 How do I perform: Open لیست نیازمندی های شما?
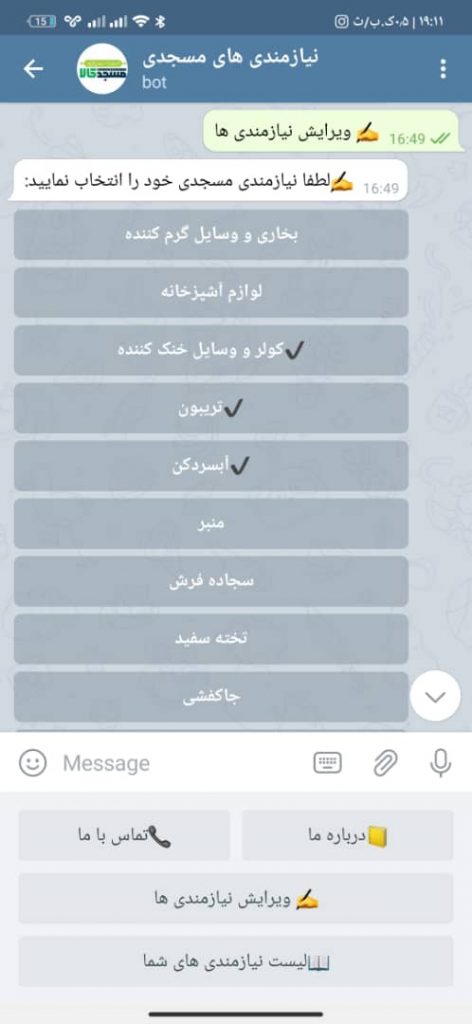pos(236,961)
